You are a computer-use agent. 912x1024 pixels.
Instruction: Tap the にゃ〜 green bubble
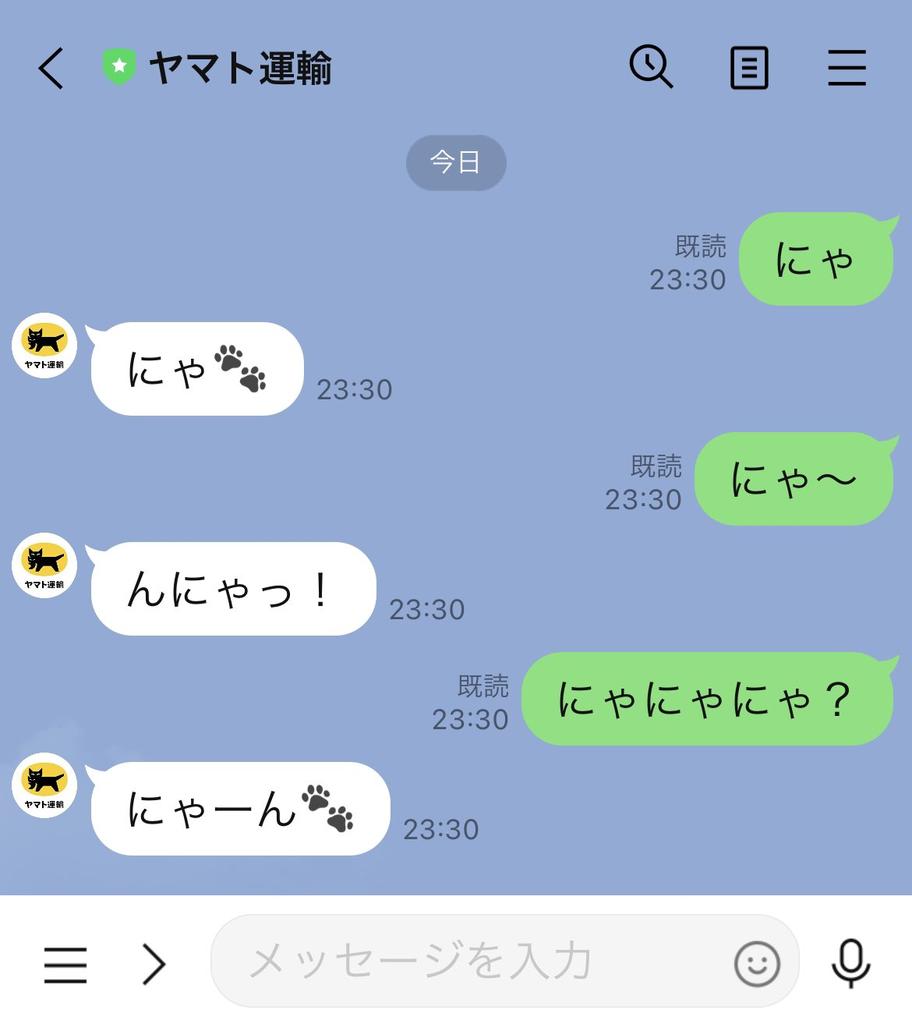click(793, 478)
